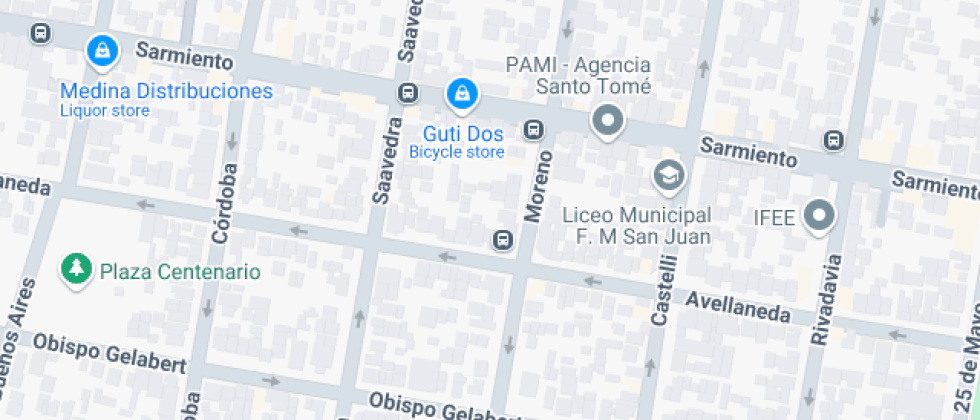
Task: Select the Guti Dos bicycle store marker
Action: 461,95
